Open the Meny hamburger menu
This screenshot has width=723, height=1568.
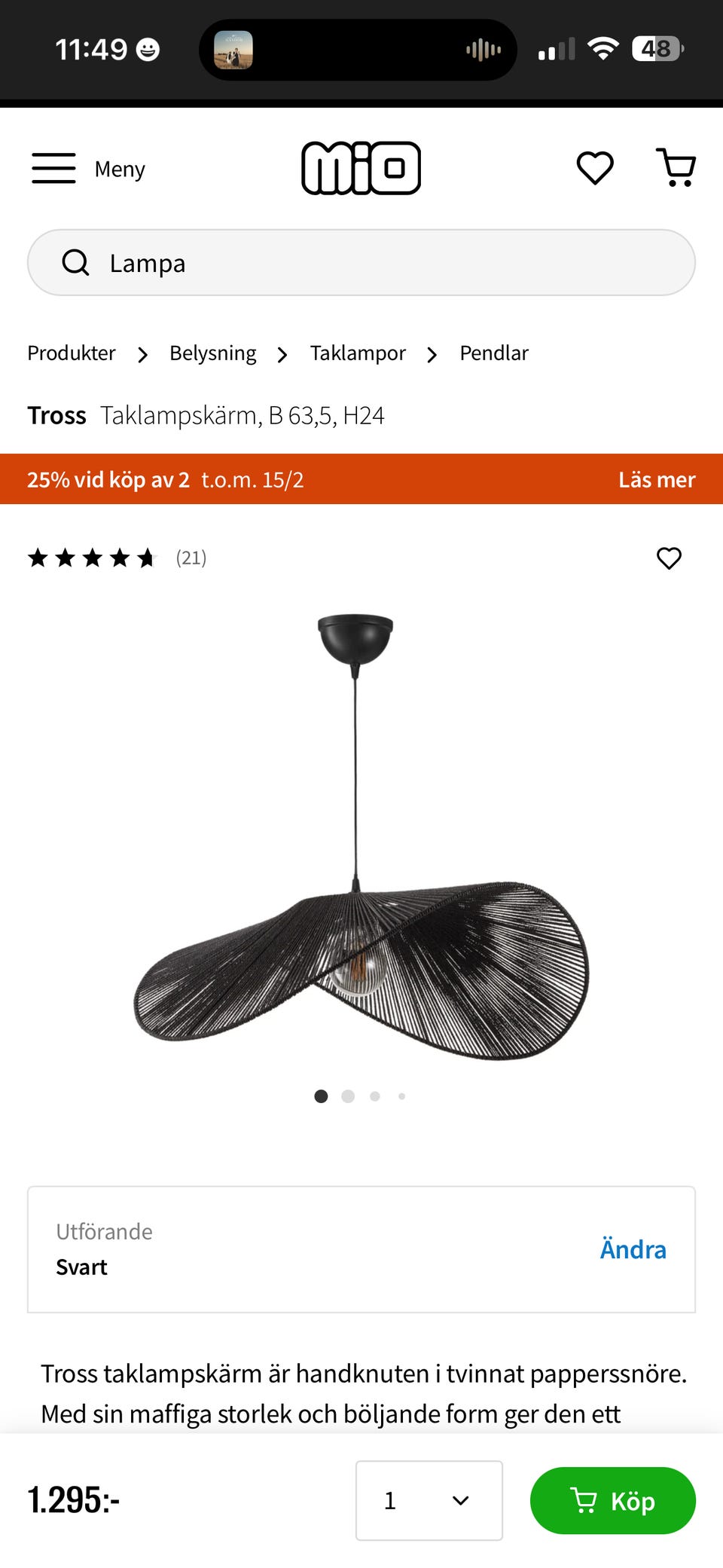click(x=87, y=168)
